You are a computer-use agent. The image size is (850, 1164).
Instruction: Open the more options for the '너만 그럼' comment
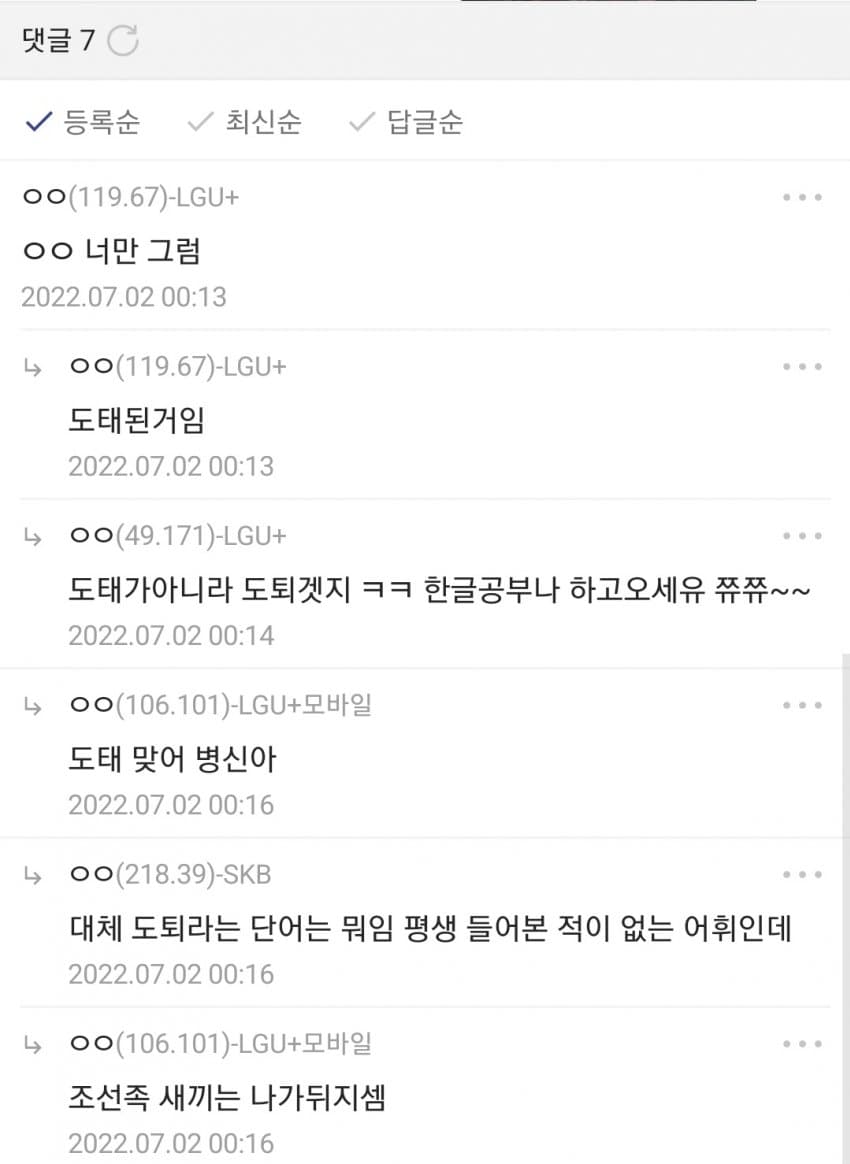tap(802, 198)
